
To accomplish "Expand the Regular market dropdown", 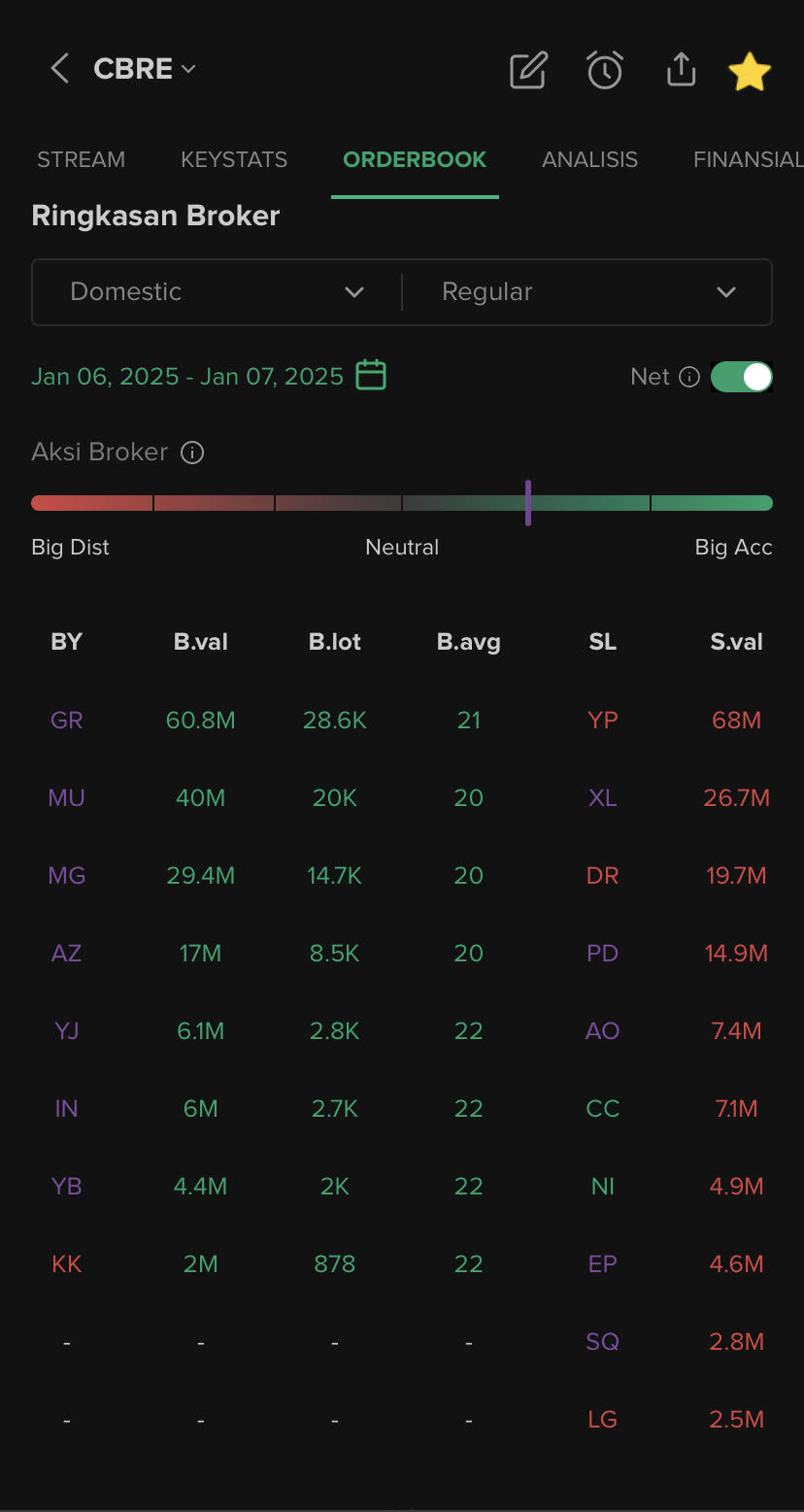I will [587, 291].
